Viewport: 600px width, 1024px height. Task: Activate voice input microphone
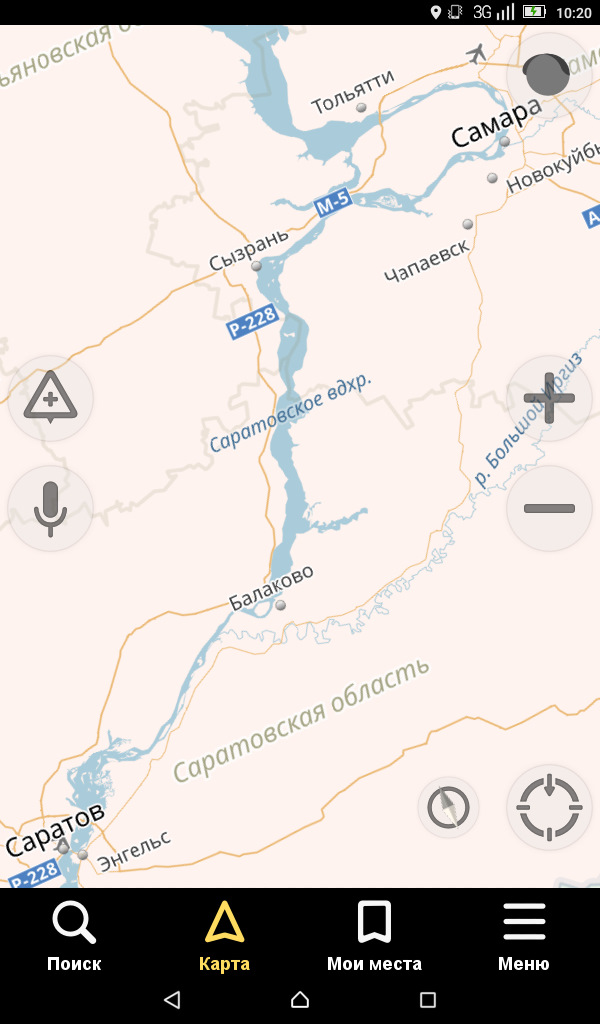(x=50, y=508)
